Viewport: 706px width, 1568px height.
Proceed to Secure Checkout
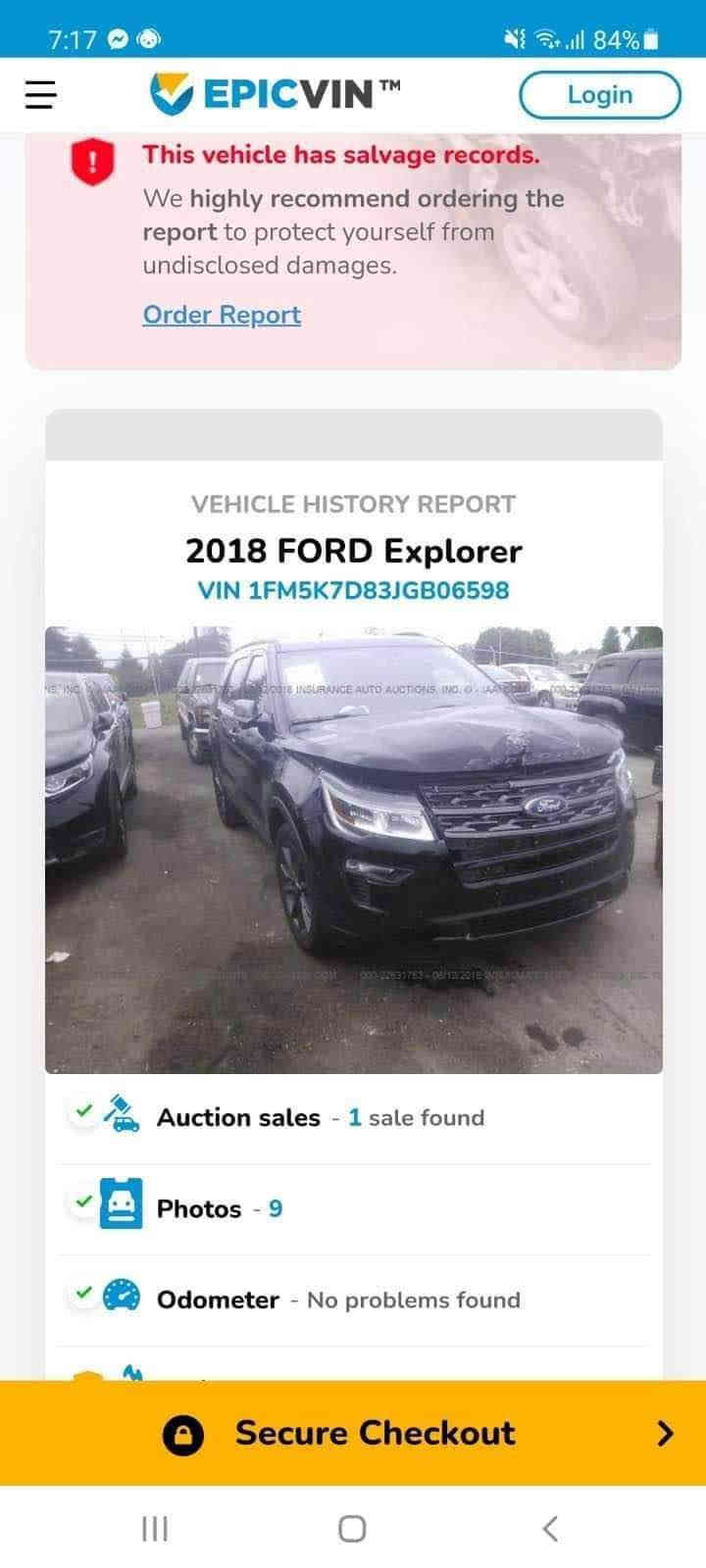coord(375,1433)
